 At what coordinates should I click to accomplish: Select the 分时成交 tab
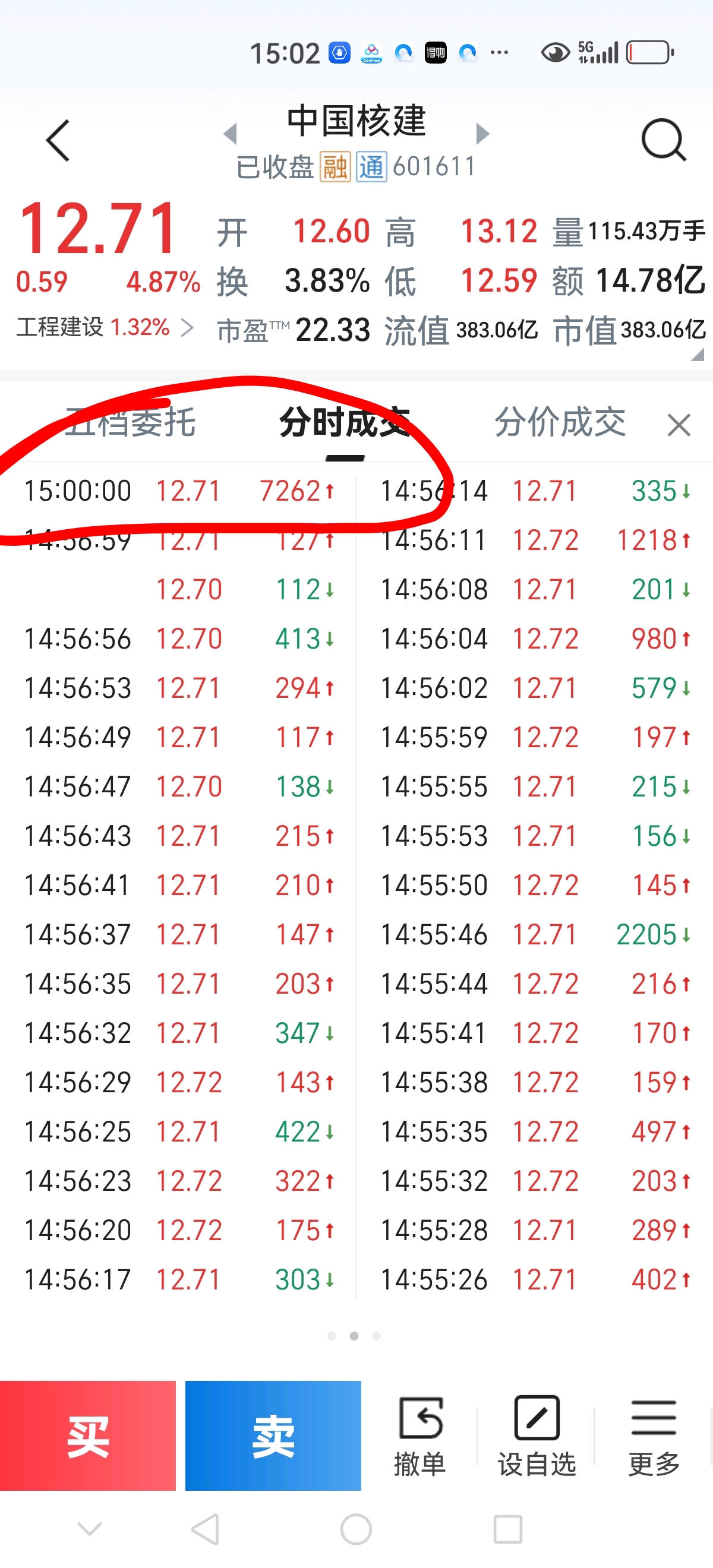point(345,422)
